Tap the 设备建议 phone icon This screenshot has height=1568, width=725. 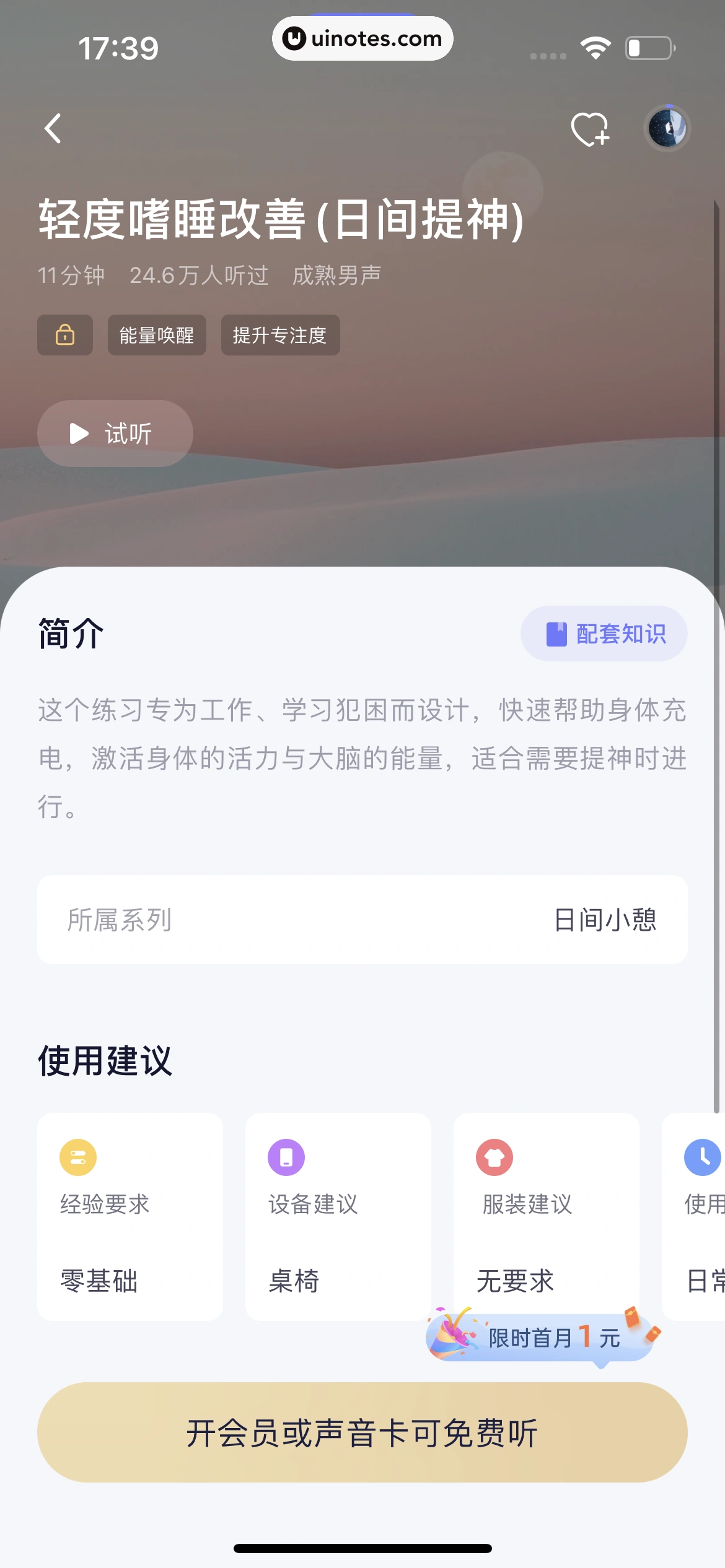(x=286, y=1157)
